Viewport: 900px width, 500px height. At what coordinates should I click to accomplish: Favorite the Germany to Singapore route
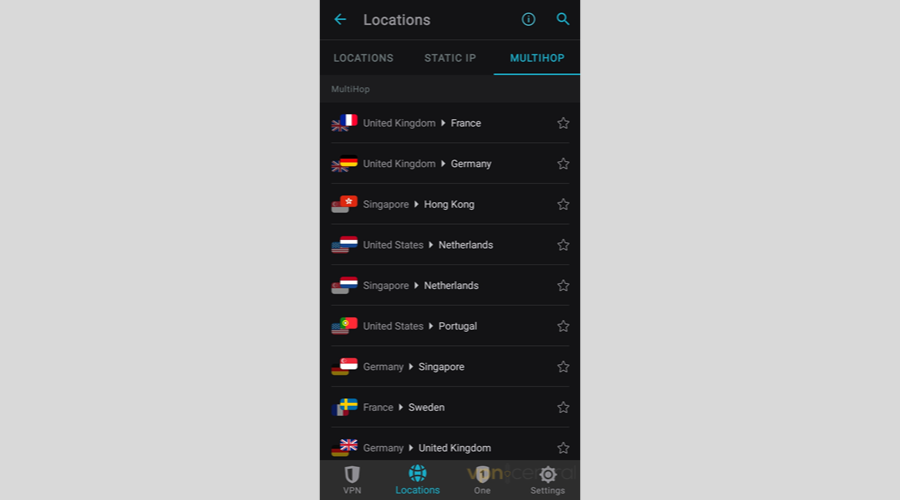(563, 367)
